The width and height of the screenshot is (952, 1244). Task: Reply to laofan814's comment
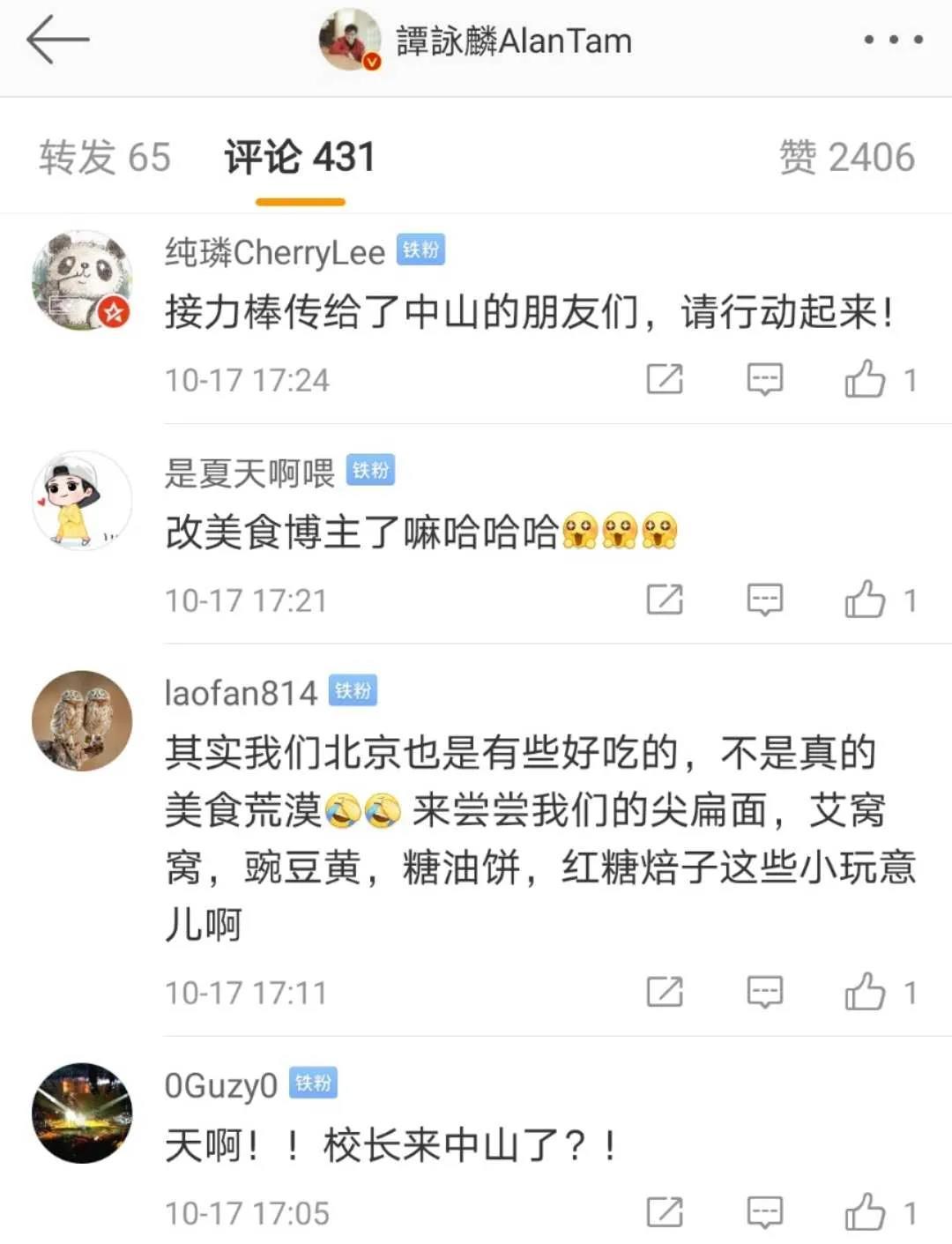point(764,992)
